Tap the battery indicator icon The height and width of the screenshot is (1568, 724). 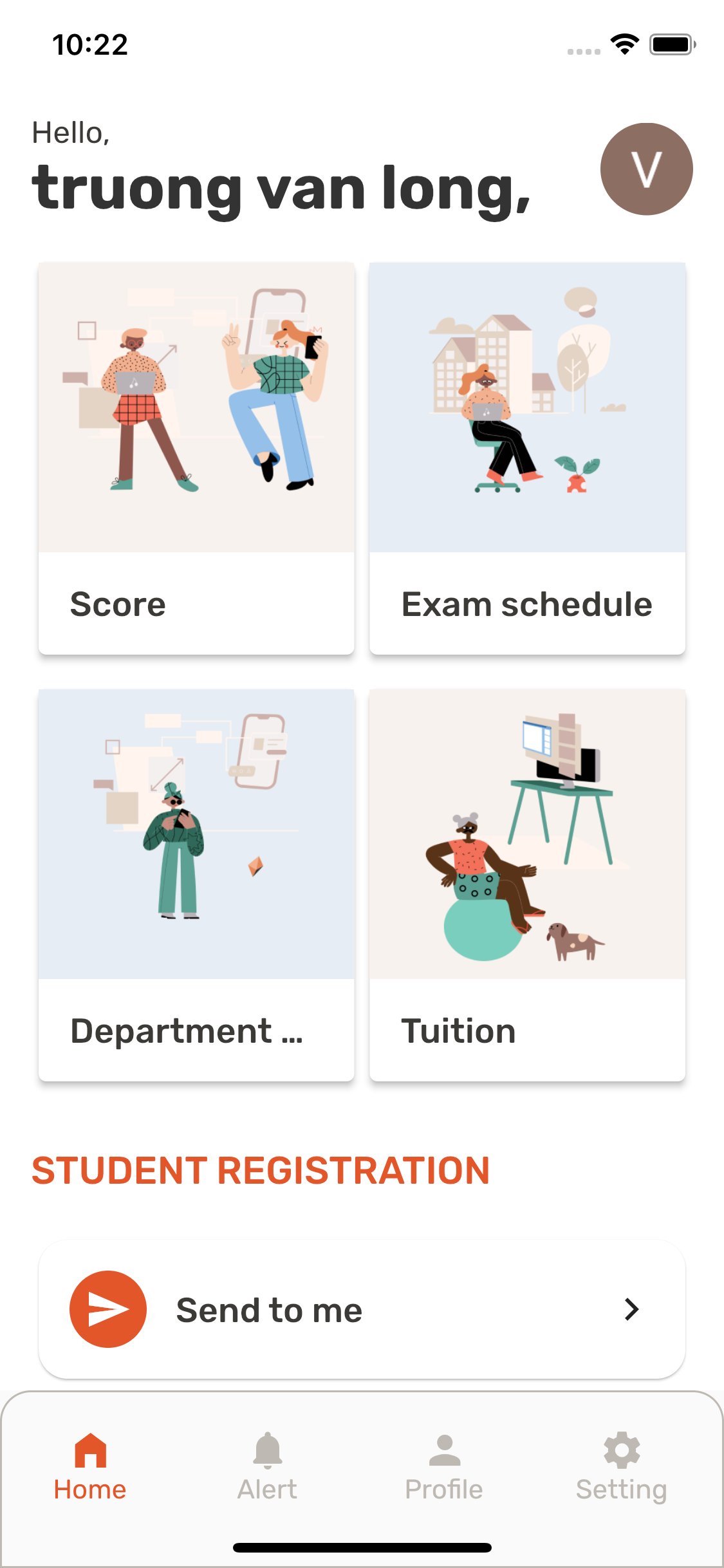[671, 44]
